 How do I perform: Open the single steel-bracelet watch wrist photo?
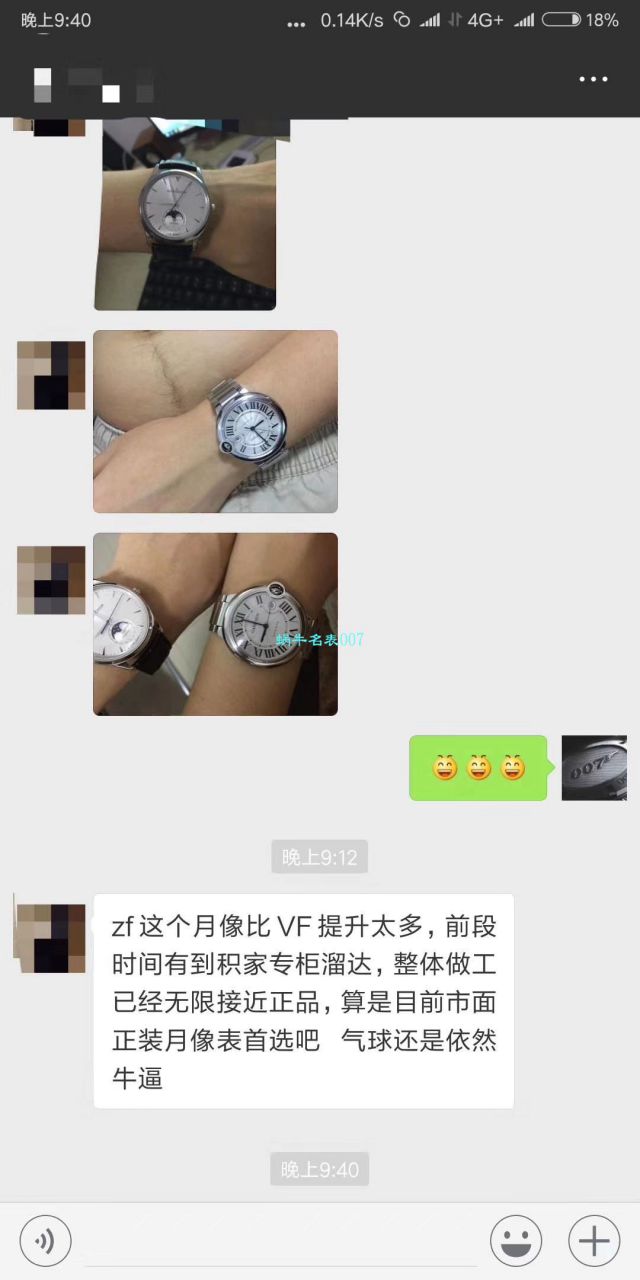click(x=215, y=421)
